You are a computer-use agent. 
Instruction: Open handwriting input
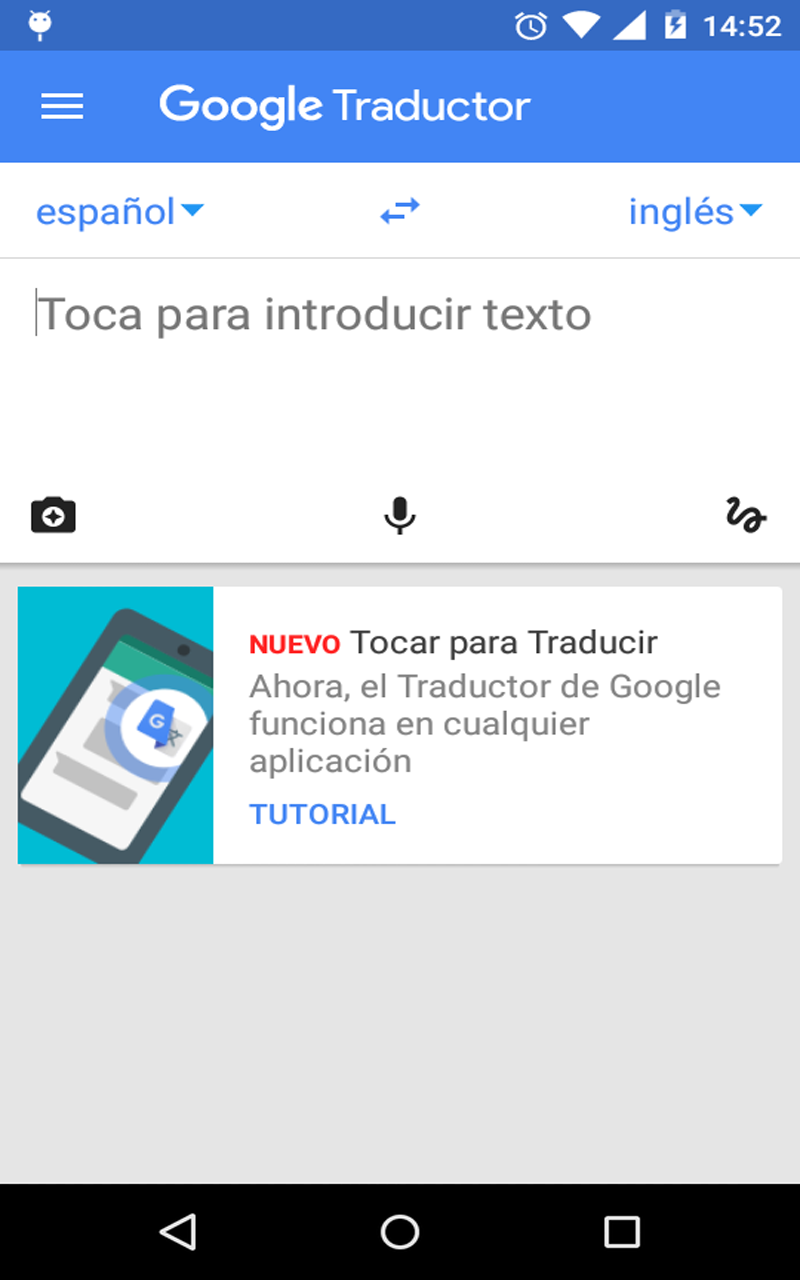(x=746, y=515)
